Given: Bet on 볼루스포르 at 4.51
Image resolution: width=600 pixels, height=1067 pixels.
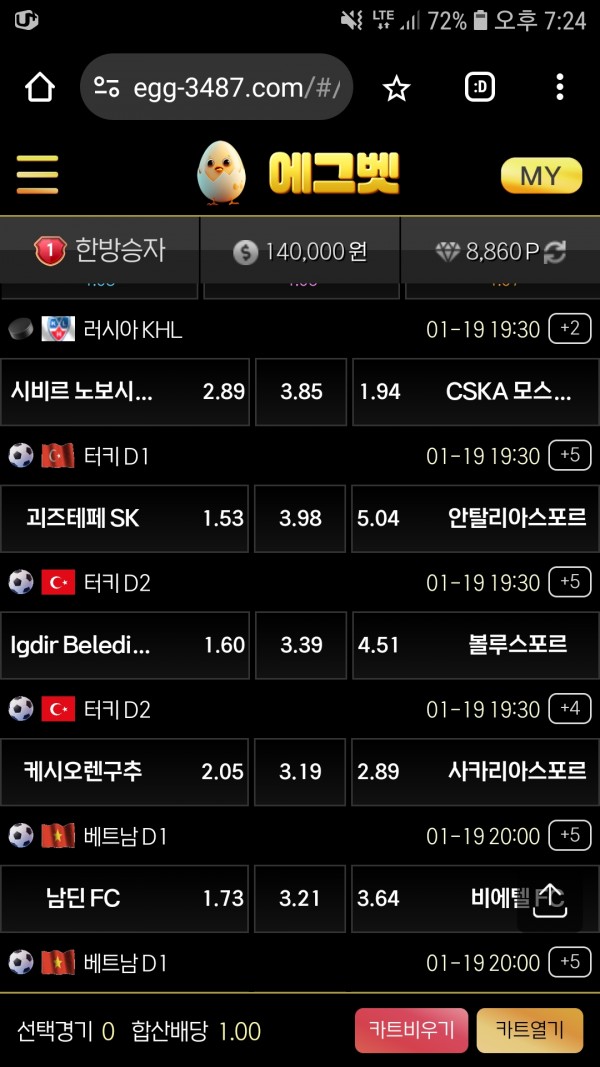Looking at the screenshot, I should click(x=476, y=644).
